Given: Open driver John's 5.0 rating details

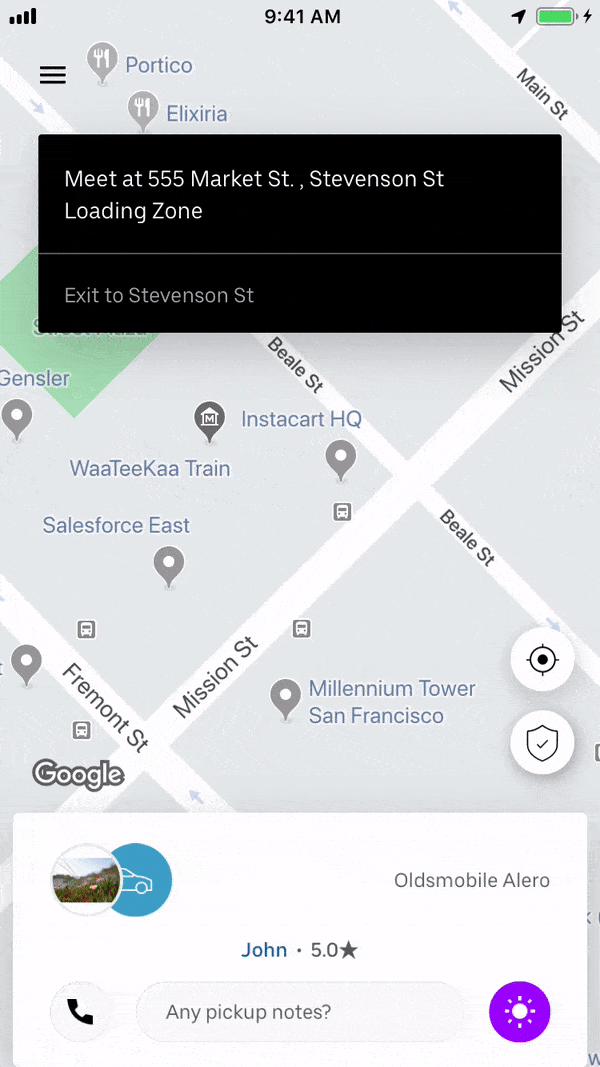Looking at the screenshot, I should (x=334, y=950).
